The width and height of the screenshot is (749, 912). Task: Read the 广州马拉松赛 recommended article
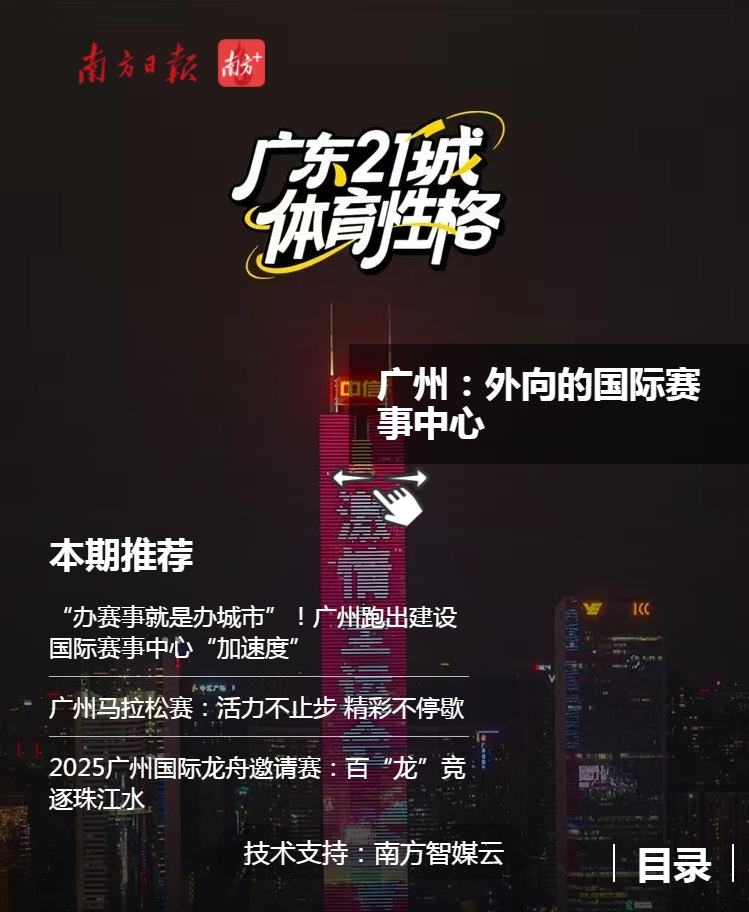(257, 708)
